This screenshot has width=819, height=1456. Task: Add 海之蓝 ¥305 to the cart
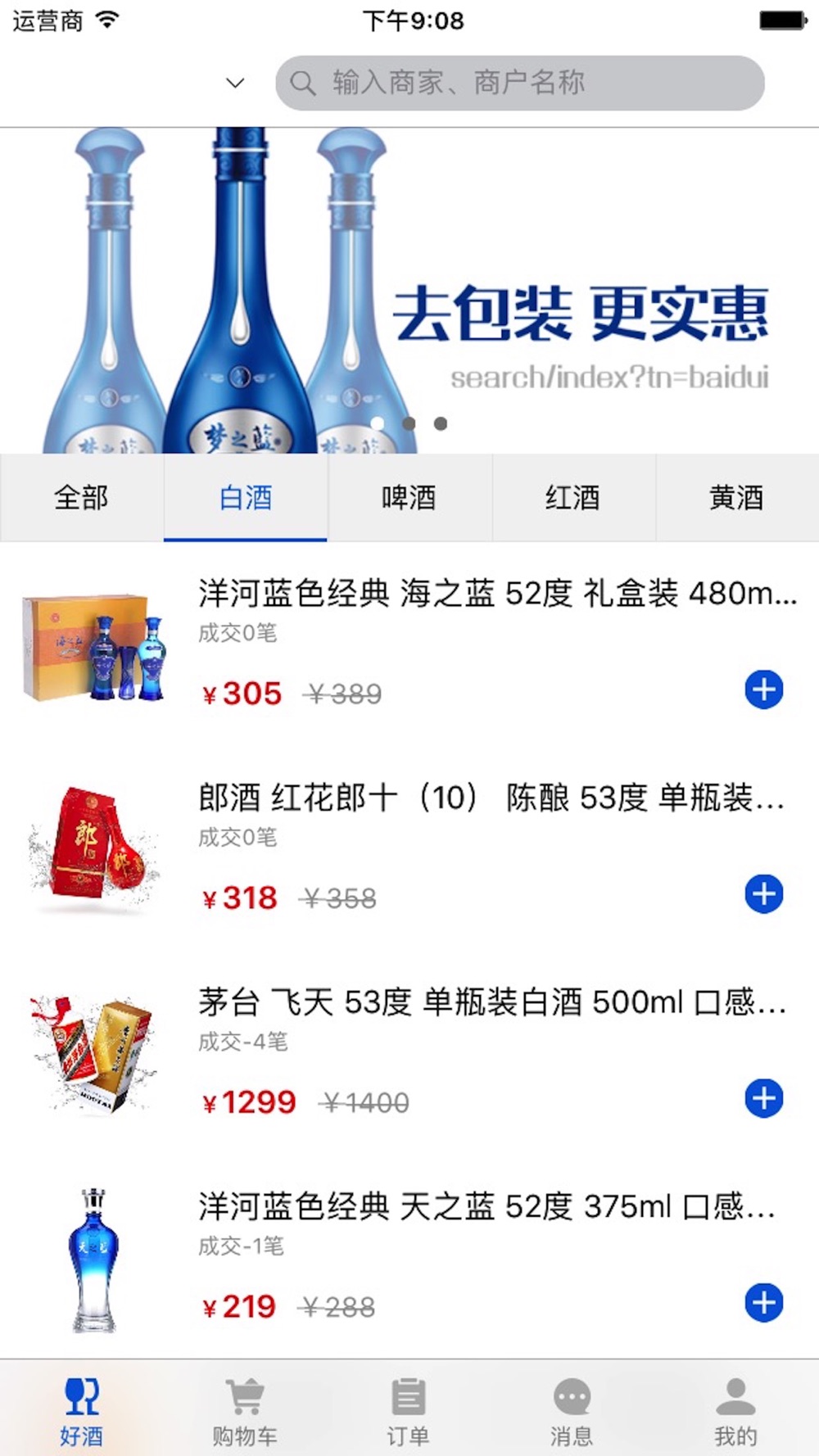[763, 690]
